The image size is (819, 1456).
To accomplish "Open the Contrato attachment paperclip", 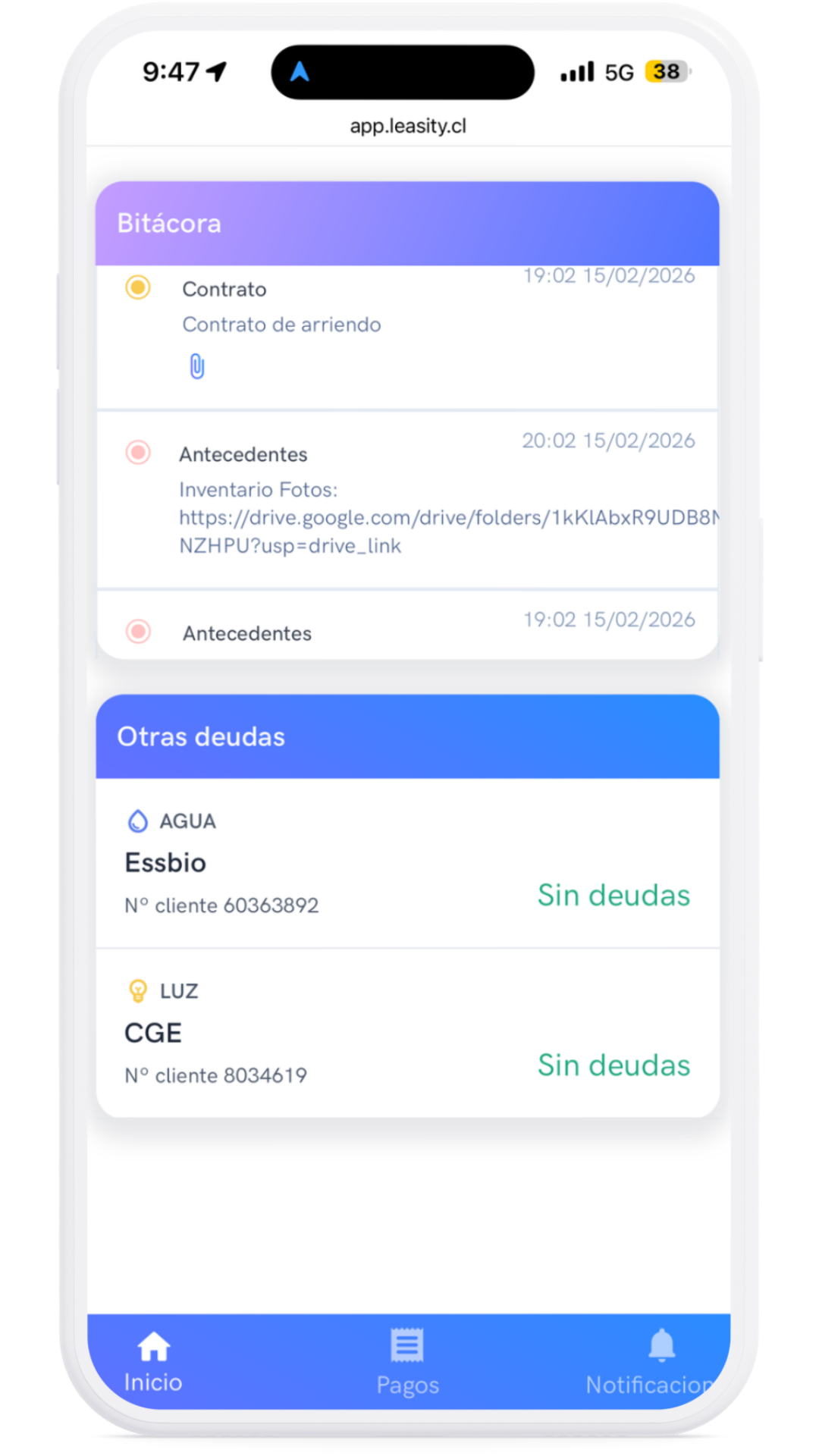I will click(x=196, y=366).
